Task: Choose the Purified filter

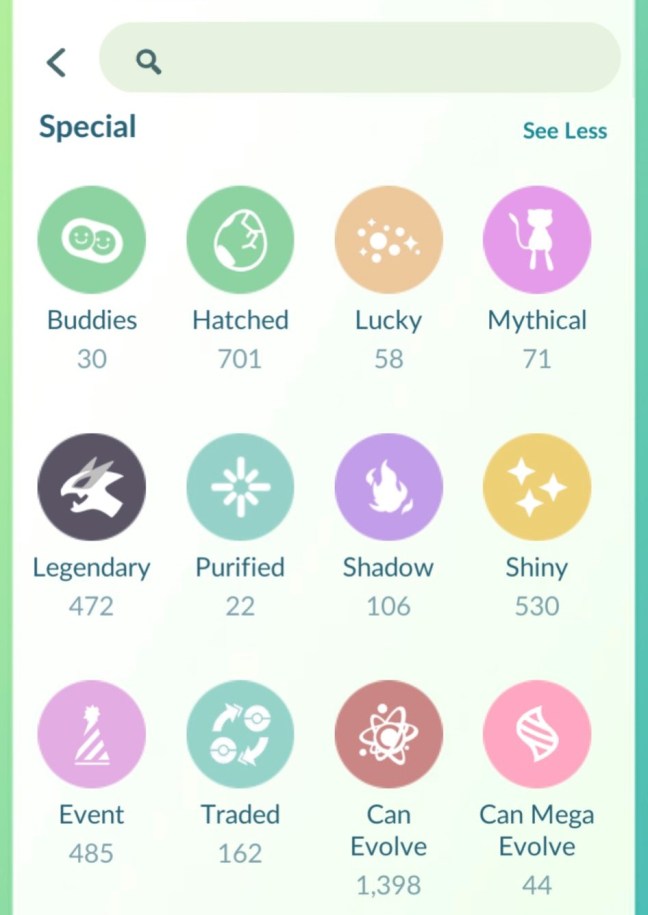Action: tap(240, 487)
